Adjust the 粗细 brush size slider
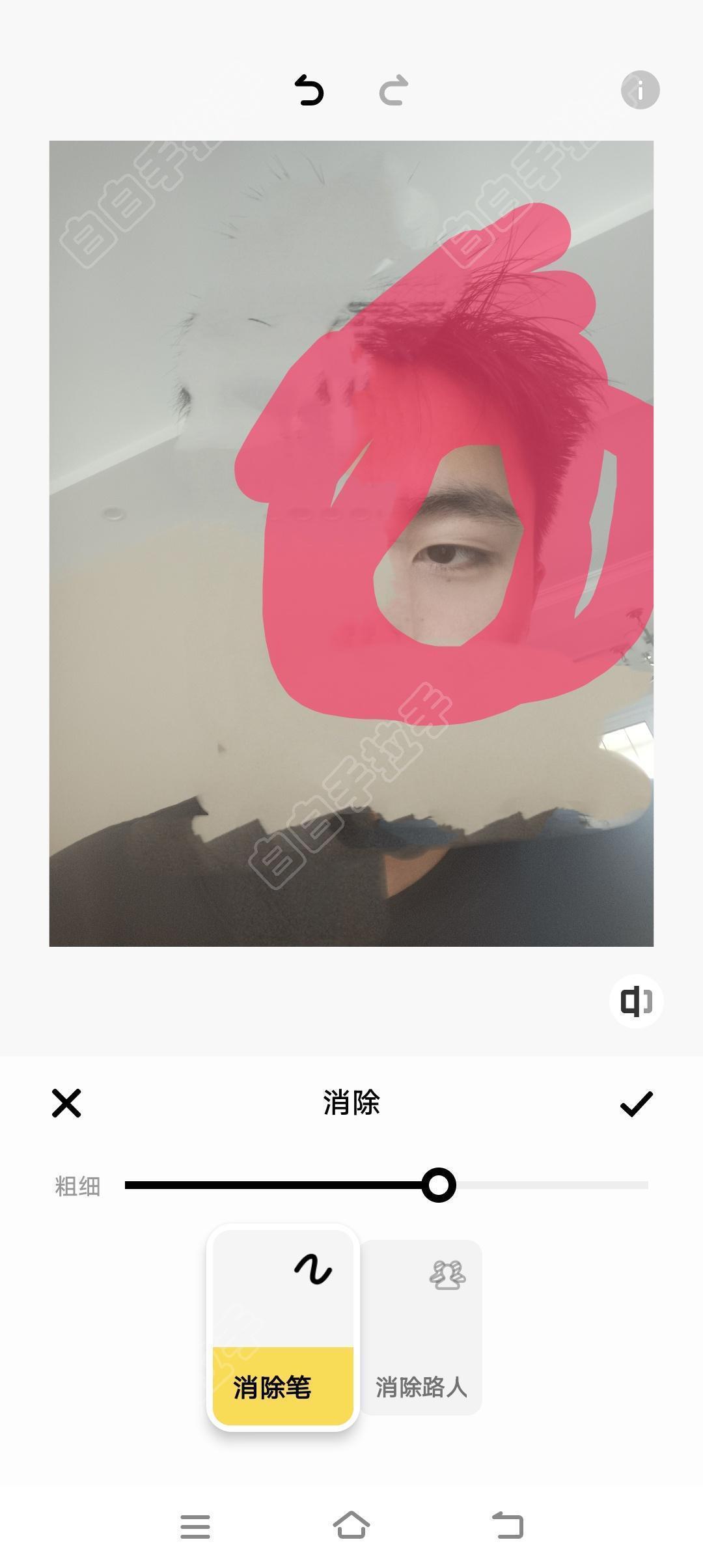703x1568 pixels. 386,1185
